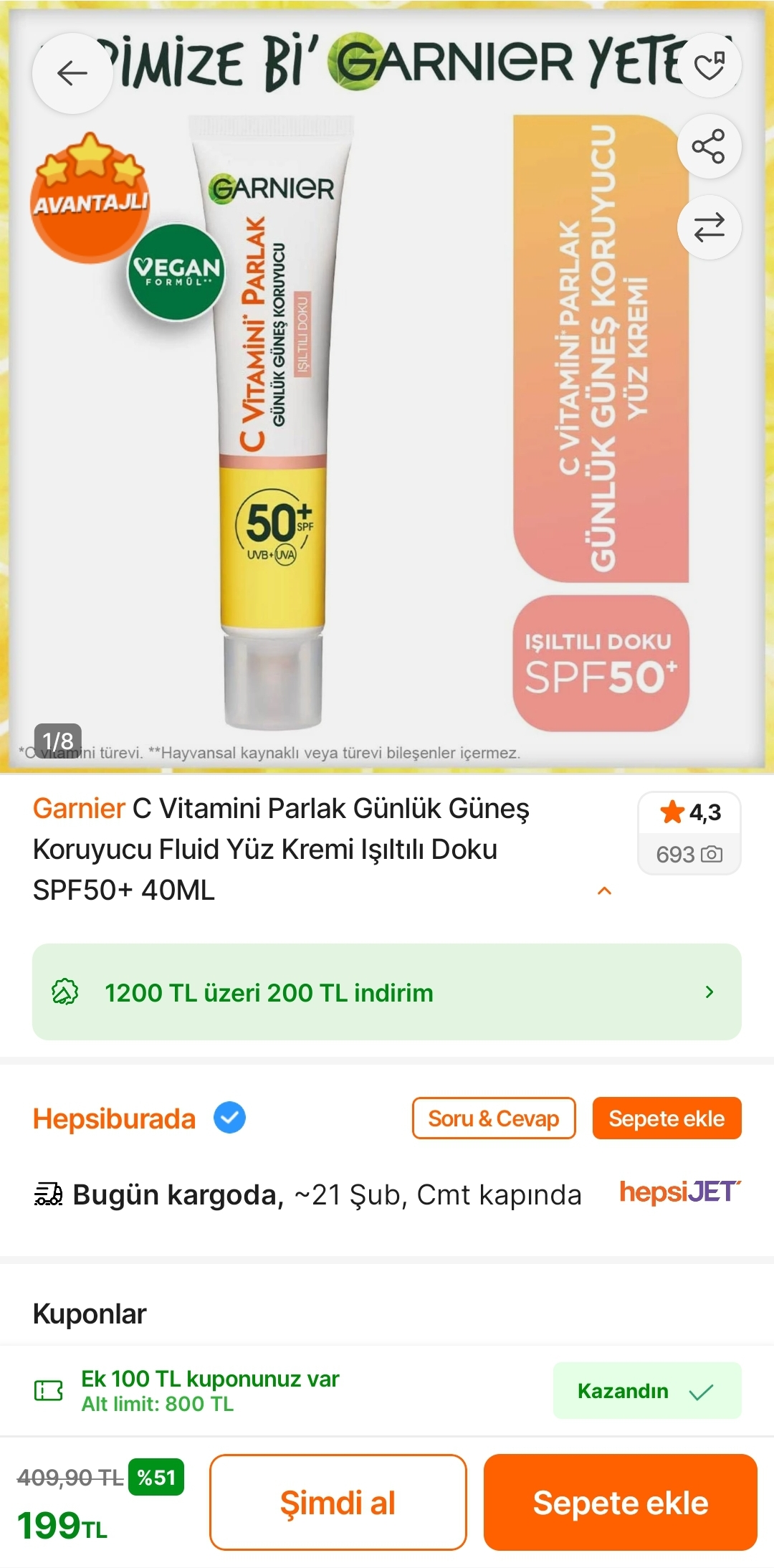Open the product compare arrows icon

click(709, 227)
